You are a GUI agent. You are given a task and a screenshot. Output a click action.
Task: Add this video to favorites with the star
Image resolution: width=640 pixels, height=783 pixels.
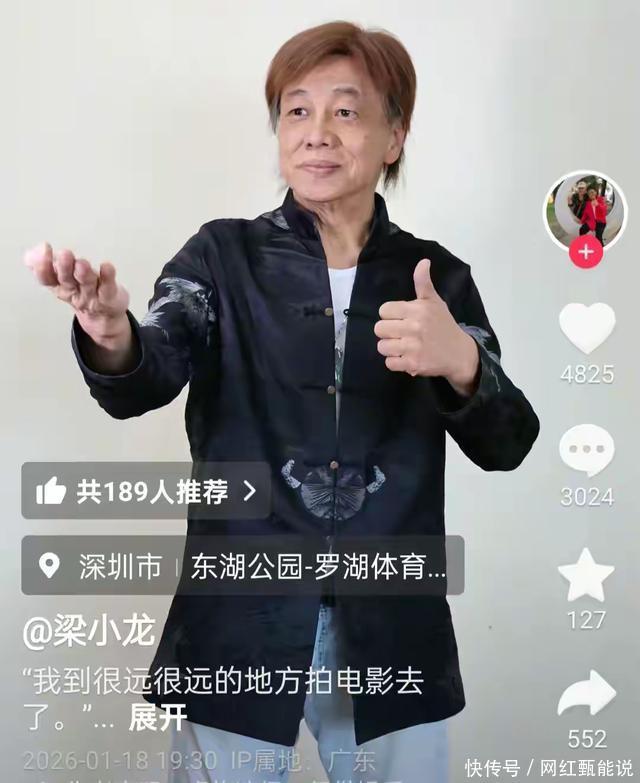(586, 576)
